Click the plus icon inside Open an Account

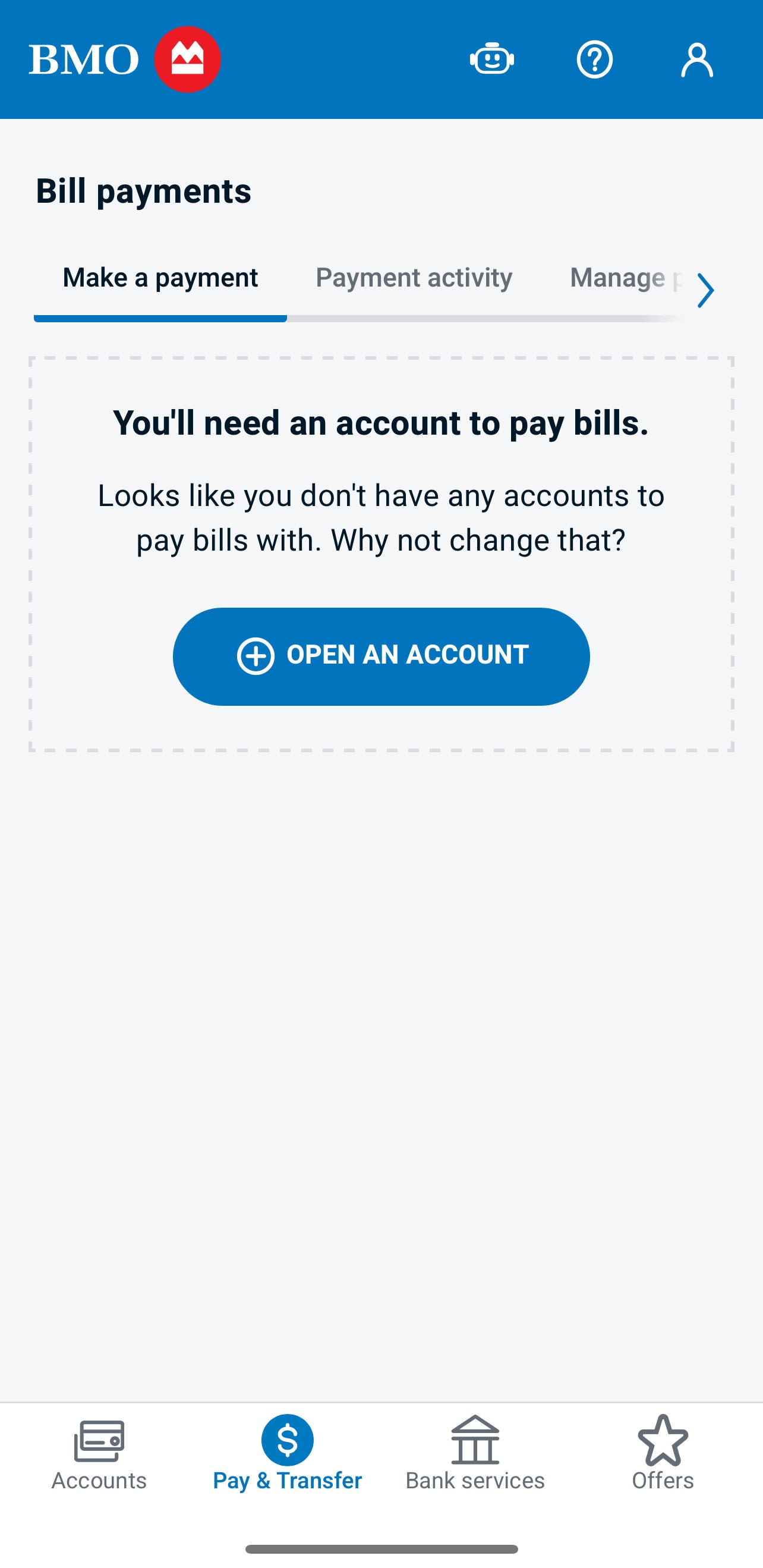tap(256, 656)
